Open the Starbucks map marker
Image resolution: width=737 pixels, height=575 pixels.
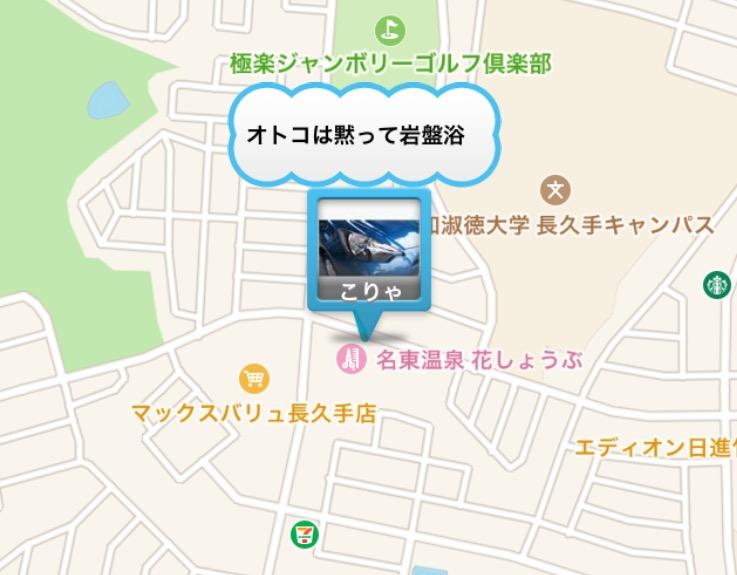(x=717, y=285)
